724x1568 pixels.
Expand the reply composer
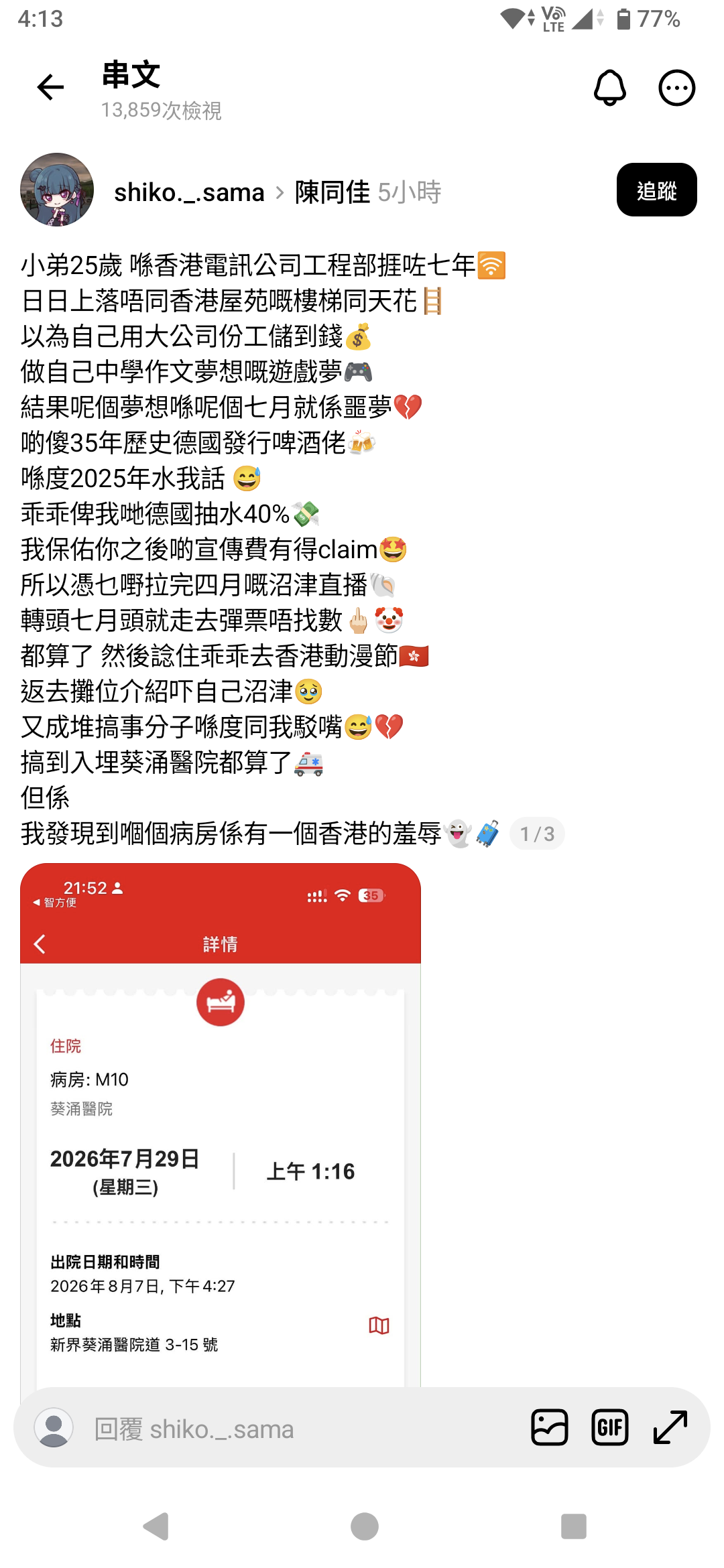point(670,1427)
